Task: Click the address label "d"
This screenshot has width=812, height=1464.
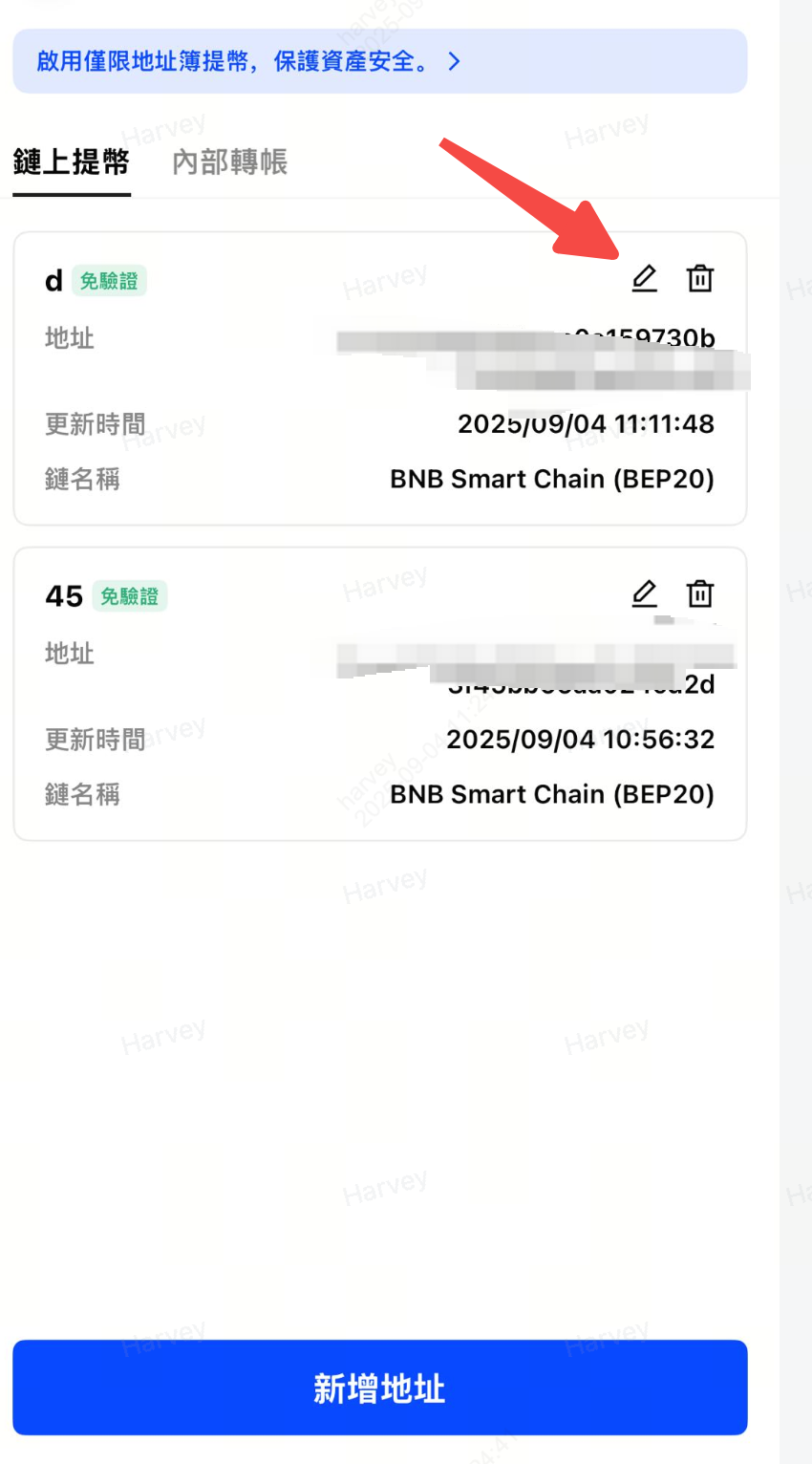Action: (53, 281)
